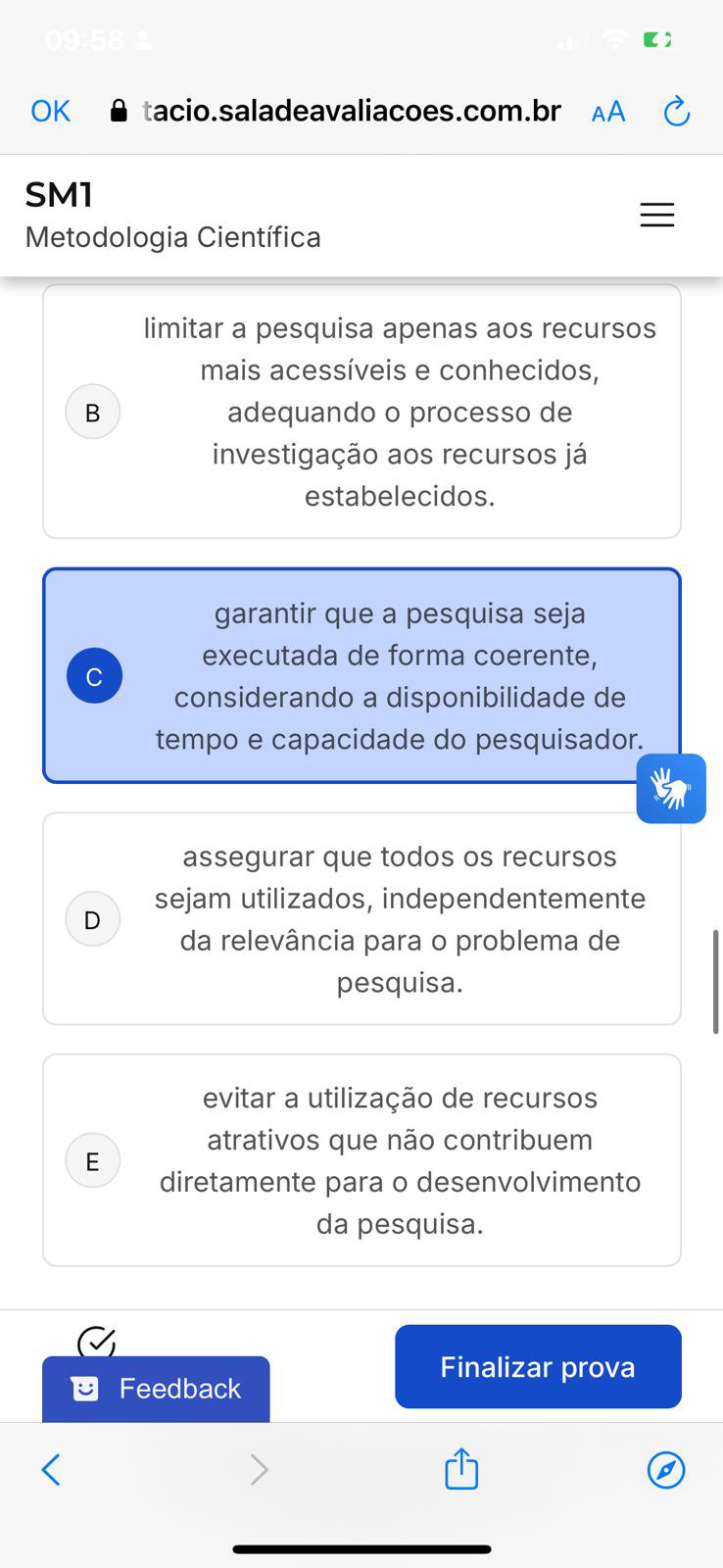Reload the page
This screenshot has width=723, height=1568.
point(676,112)
